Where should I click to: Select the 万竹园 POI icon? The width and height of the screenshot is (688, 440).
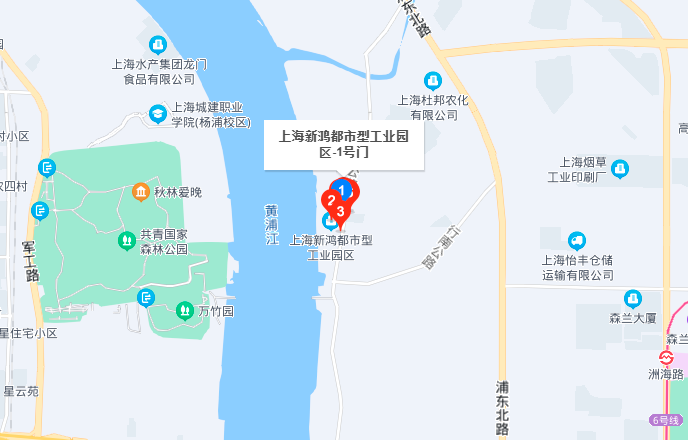[x=184, y=311]
